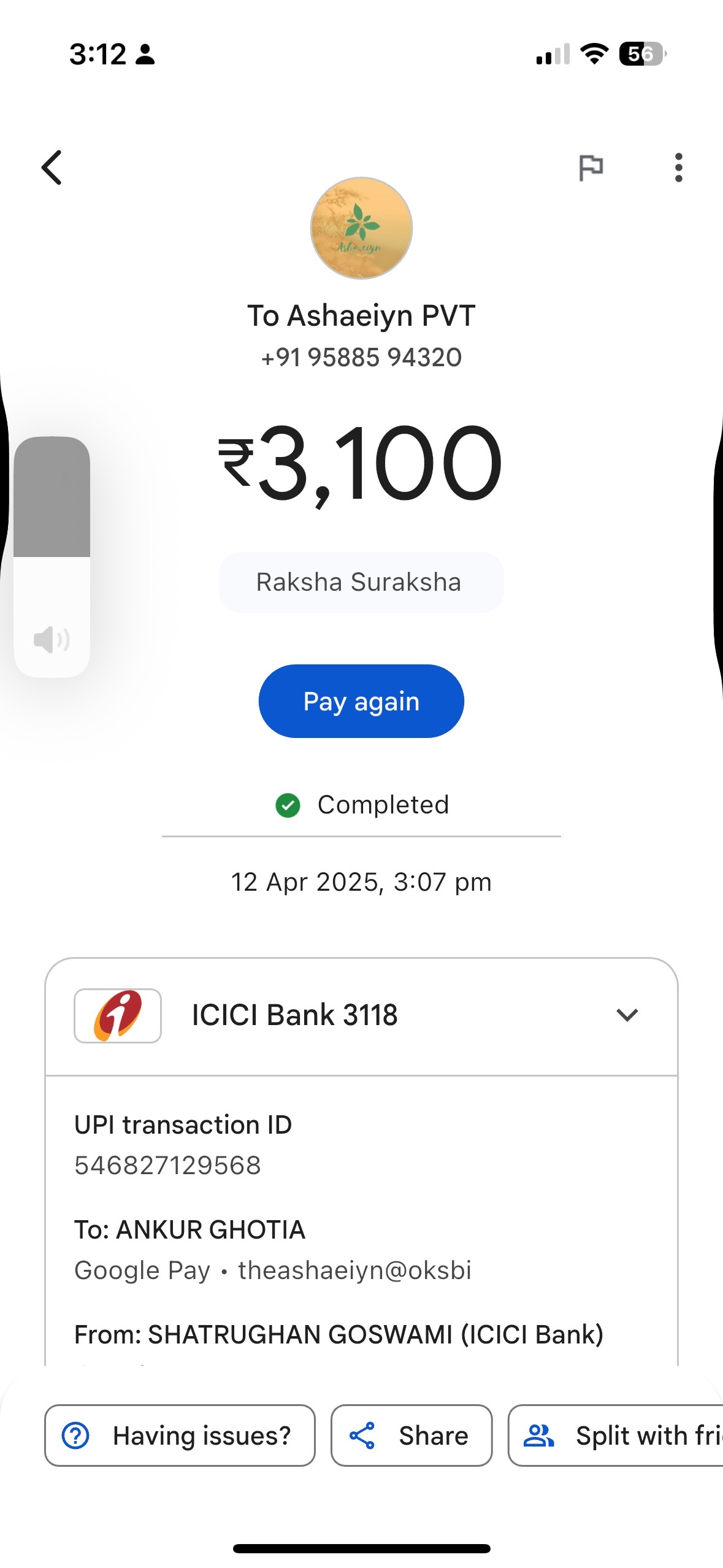
Task: Report this transaction with the flag icon
Action: click(x=591, y=167)
